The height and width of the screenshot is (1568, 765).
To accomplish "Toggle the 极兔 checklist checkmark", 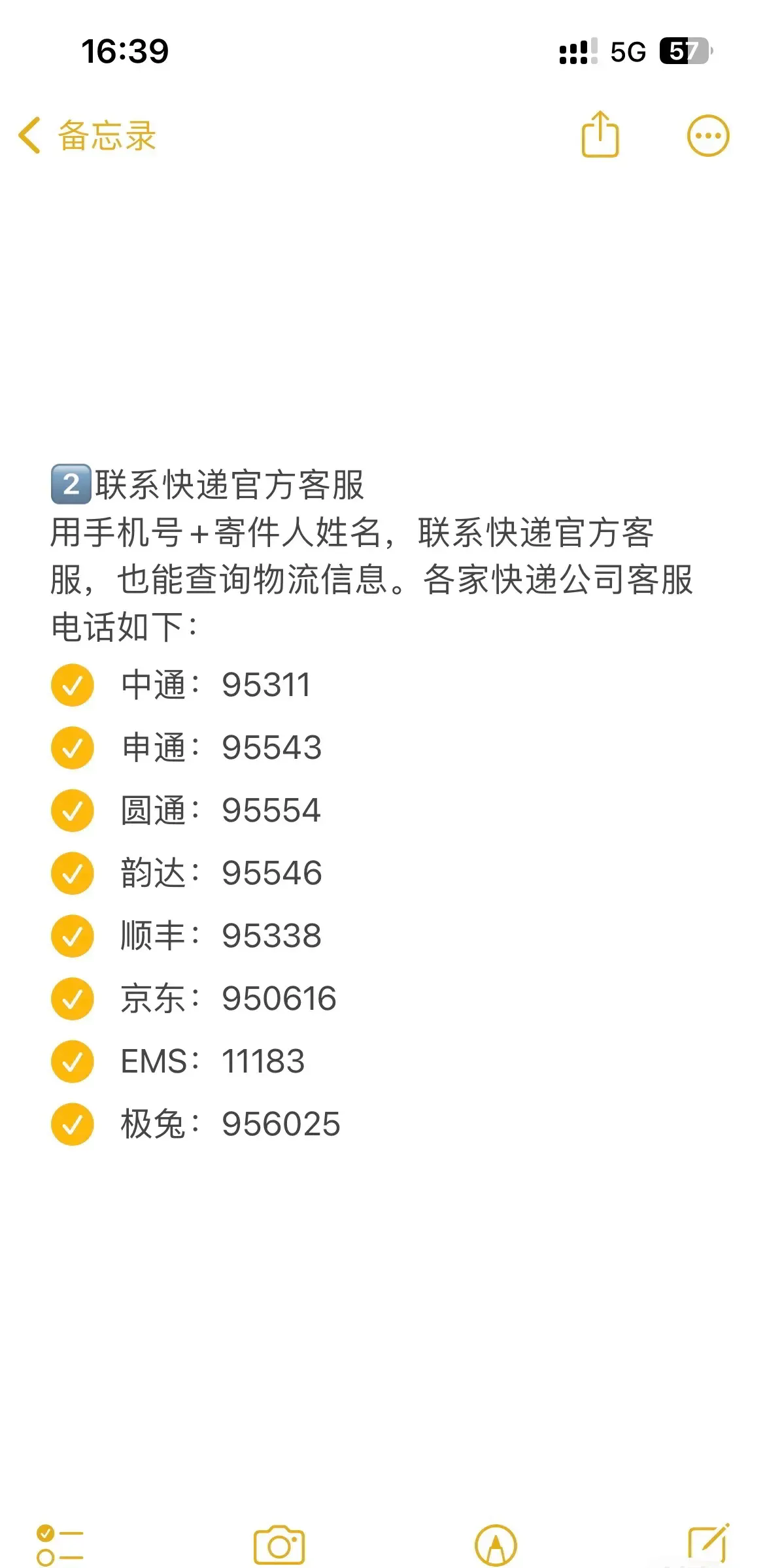I will coord(73,1124).
